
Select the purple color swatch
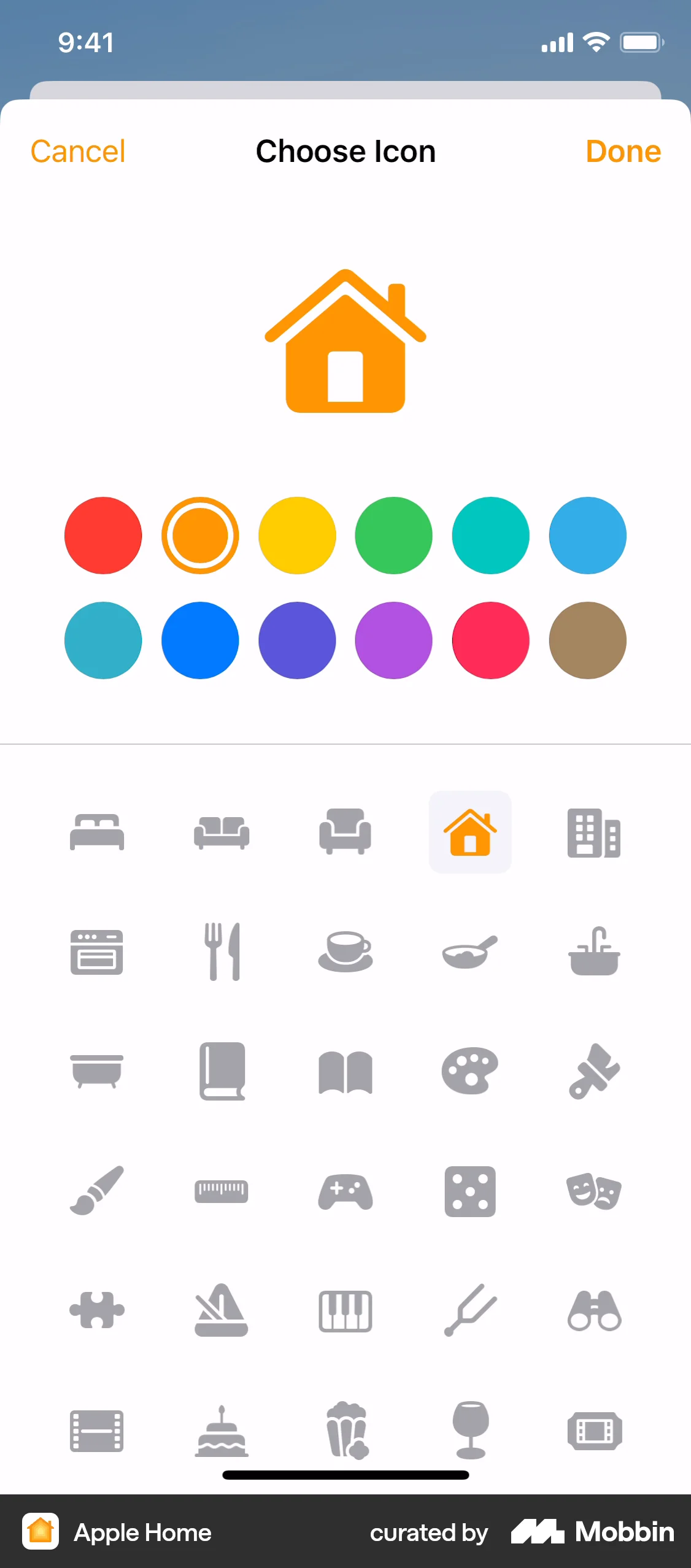pyautogui.click(x=393, y=640)
